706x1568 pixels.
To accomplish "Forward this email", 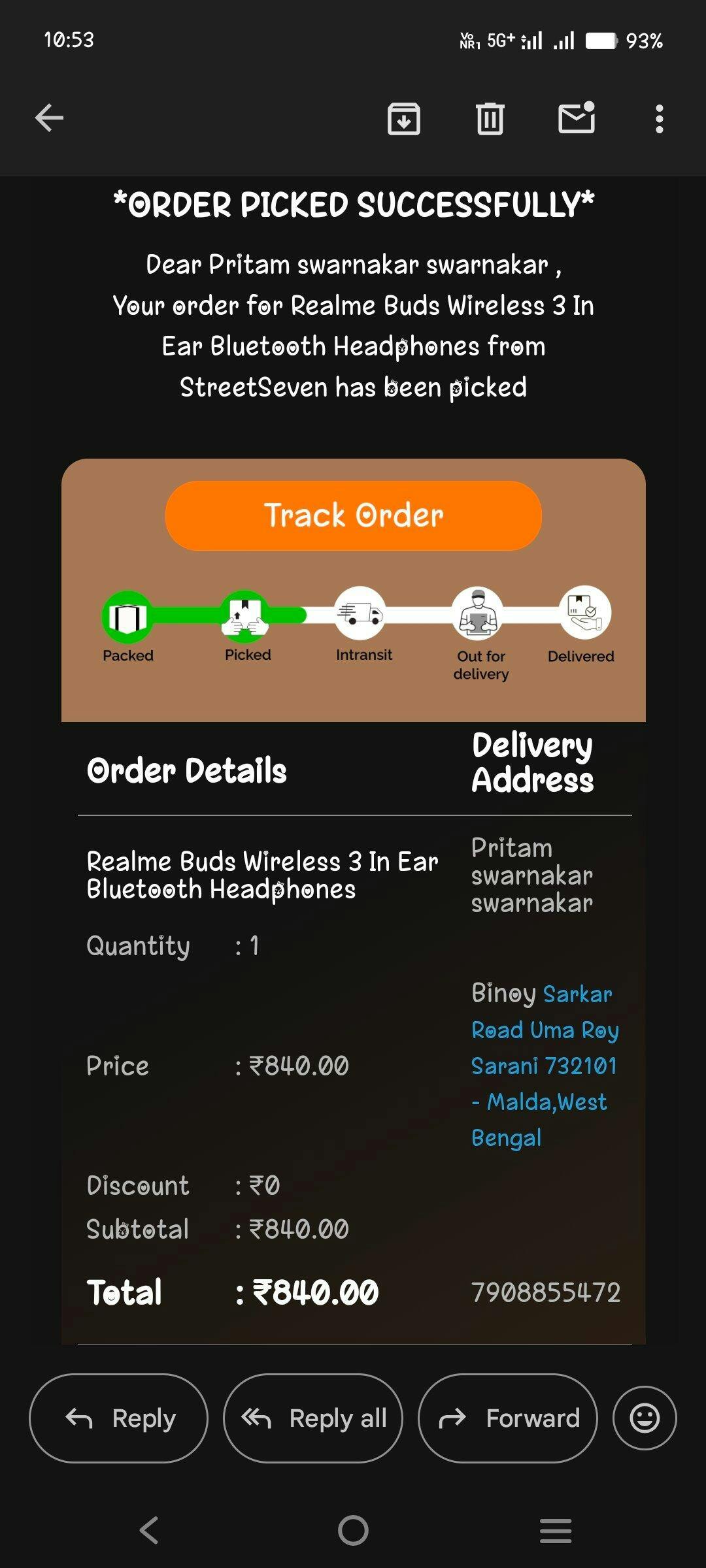I will pyautogui.click(x=507, y=1418).
